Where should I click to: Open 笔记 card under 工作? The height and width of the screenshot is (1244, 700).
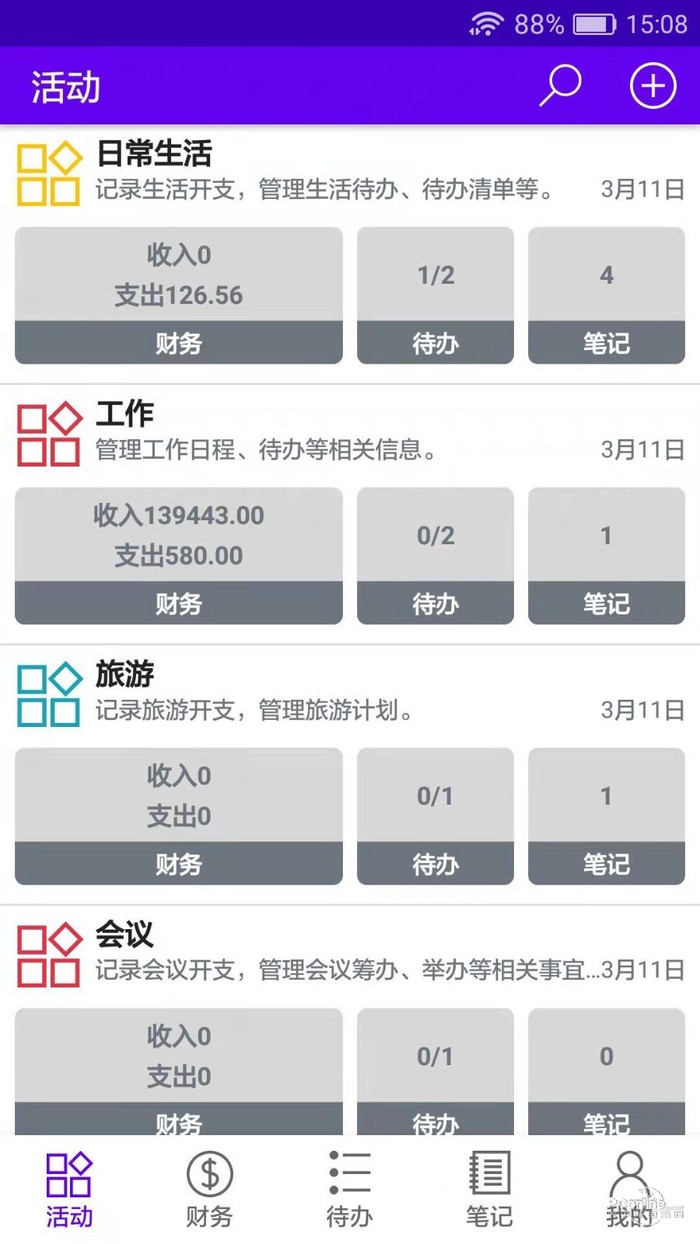coord(606,555)
